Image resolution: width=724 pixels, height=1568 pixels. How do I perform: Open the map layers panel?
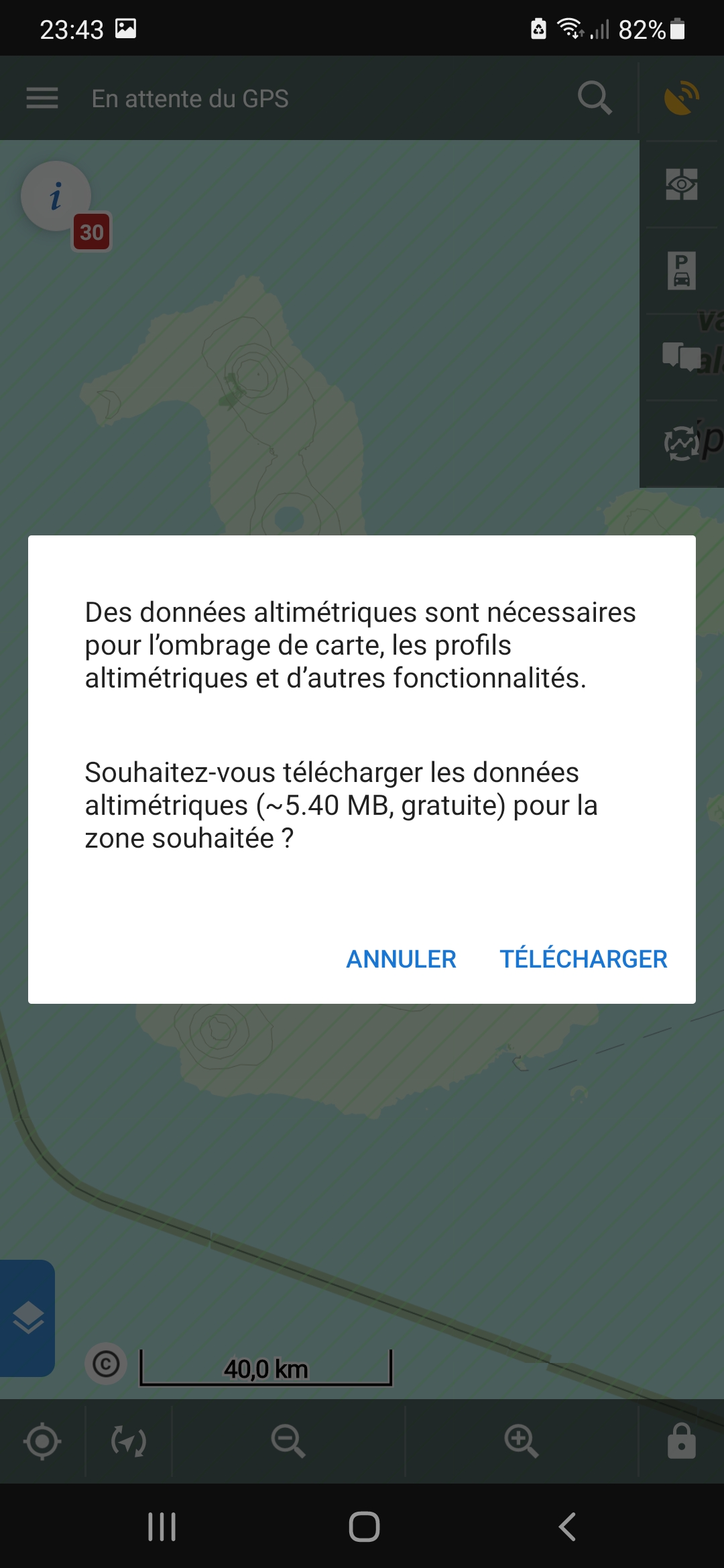(x=28, y=1317)
